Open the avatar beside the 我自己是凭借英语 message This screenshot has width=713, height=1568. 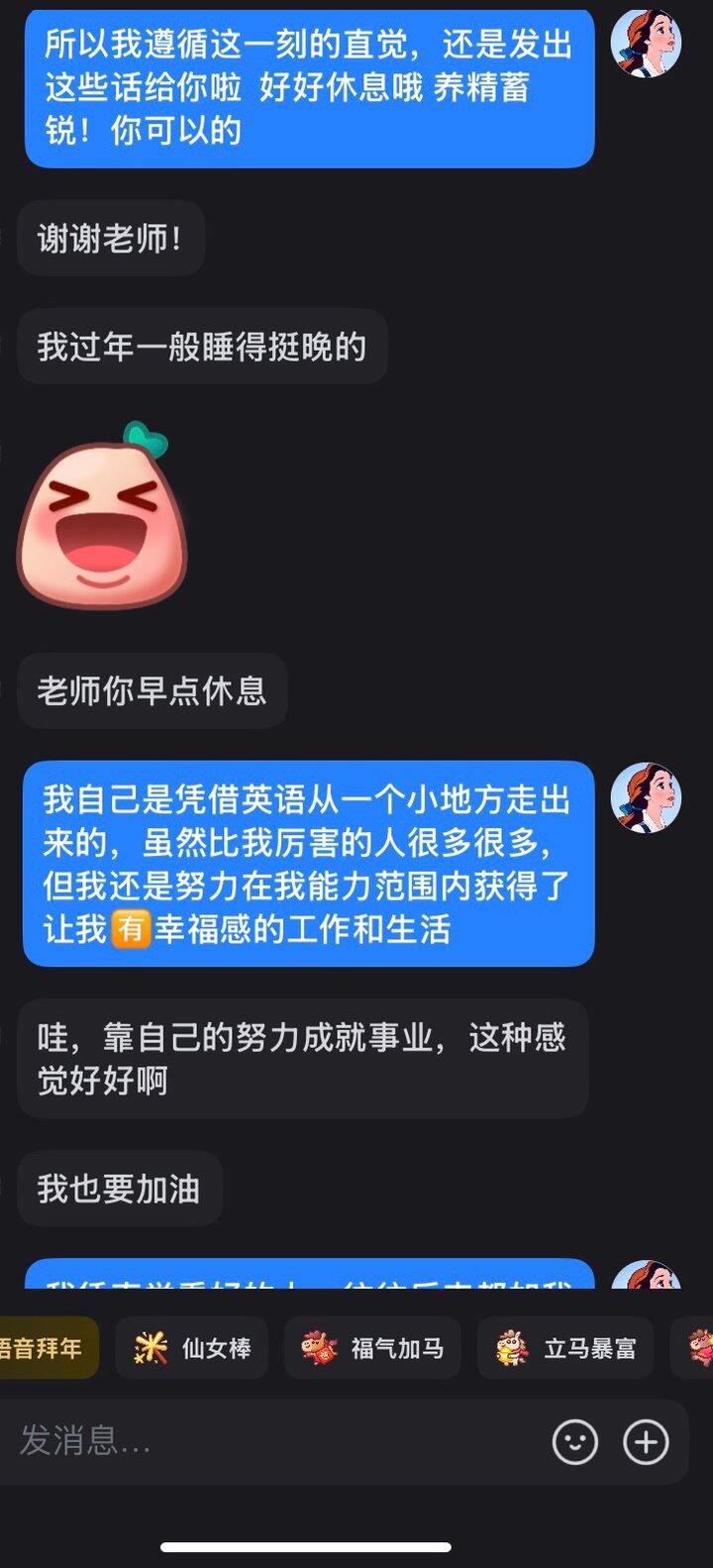pos(646,796)
